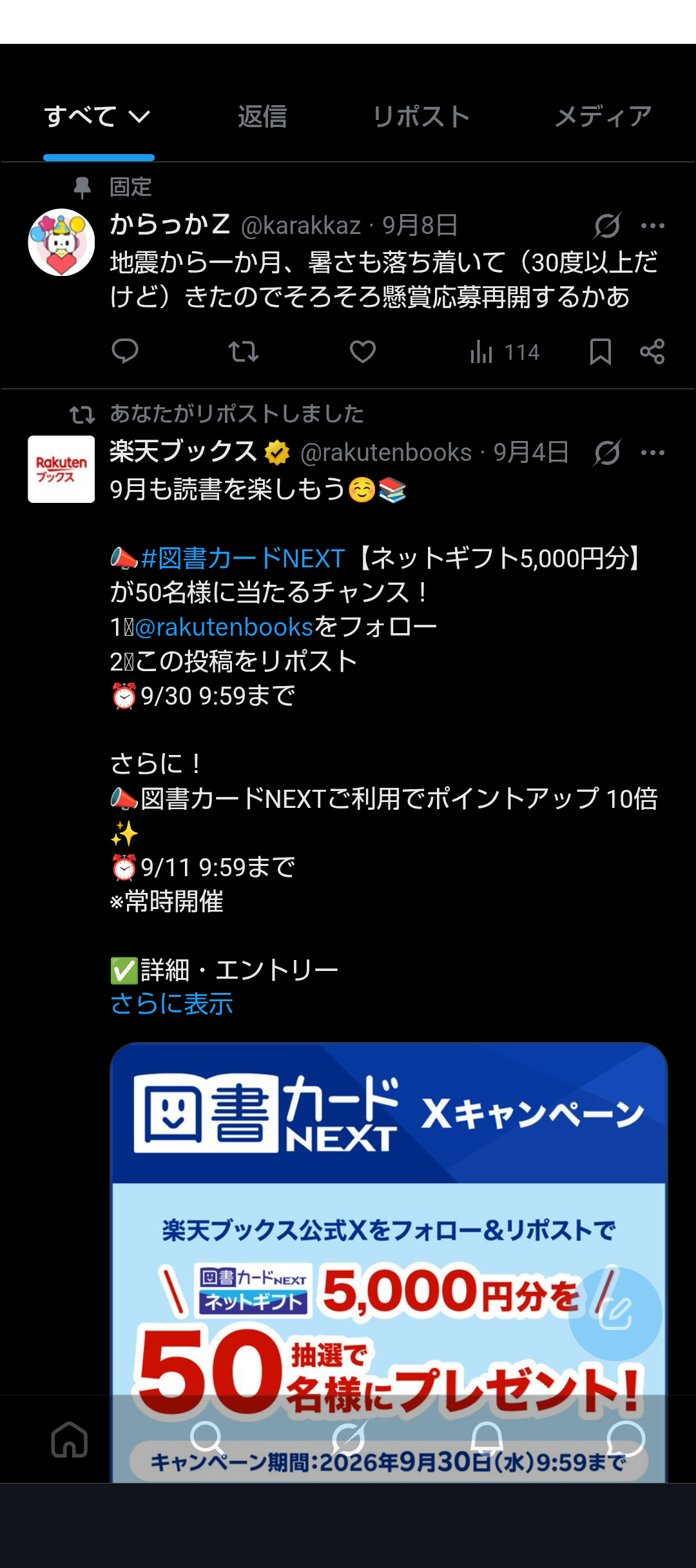
Task: Switch to the メディア tab
Action: (x=603, y=117)
